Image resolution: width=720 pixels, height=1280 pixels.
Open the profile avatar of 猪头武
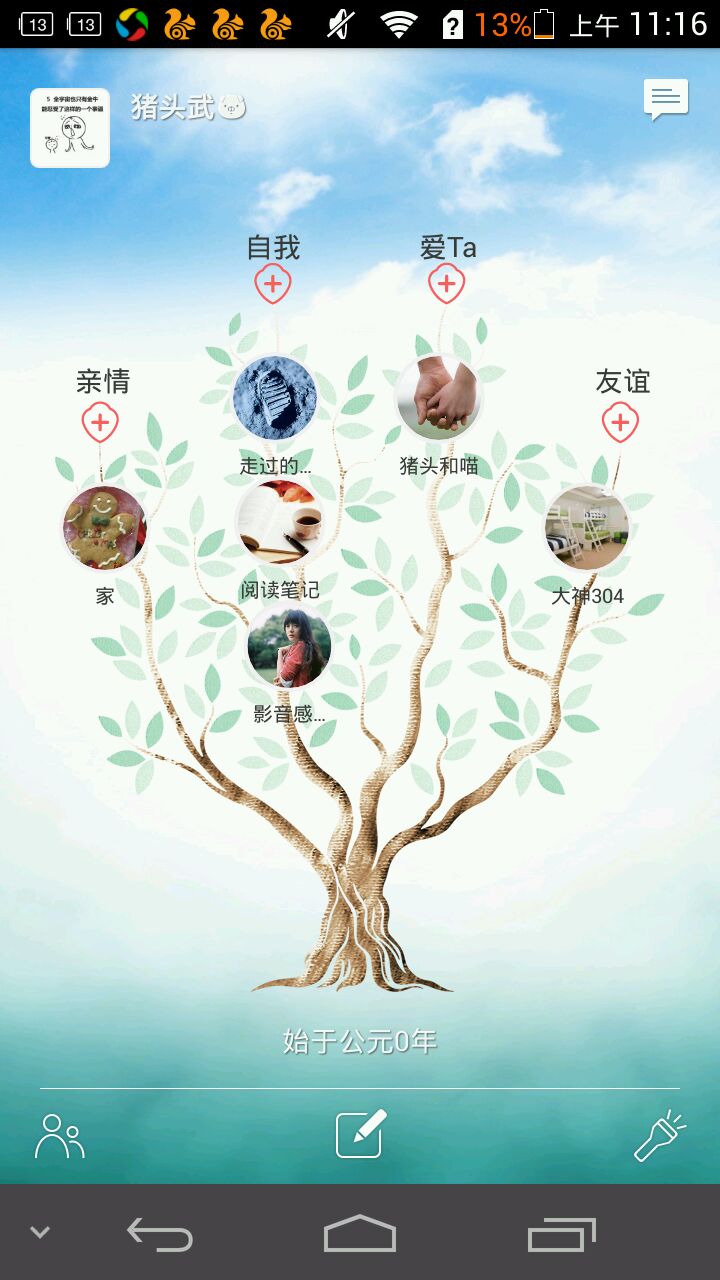70,128
